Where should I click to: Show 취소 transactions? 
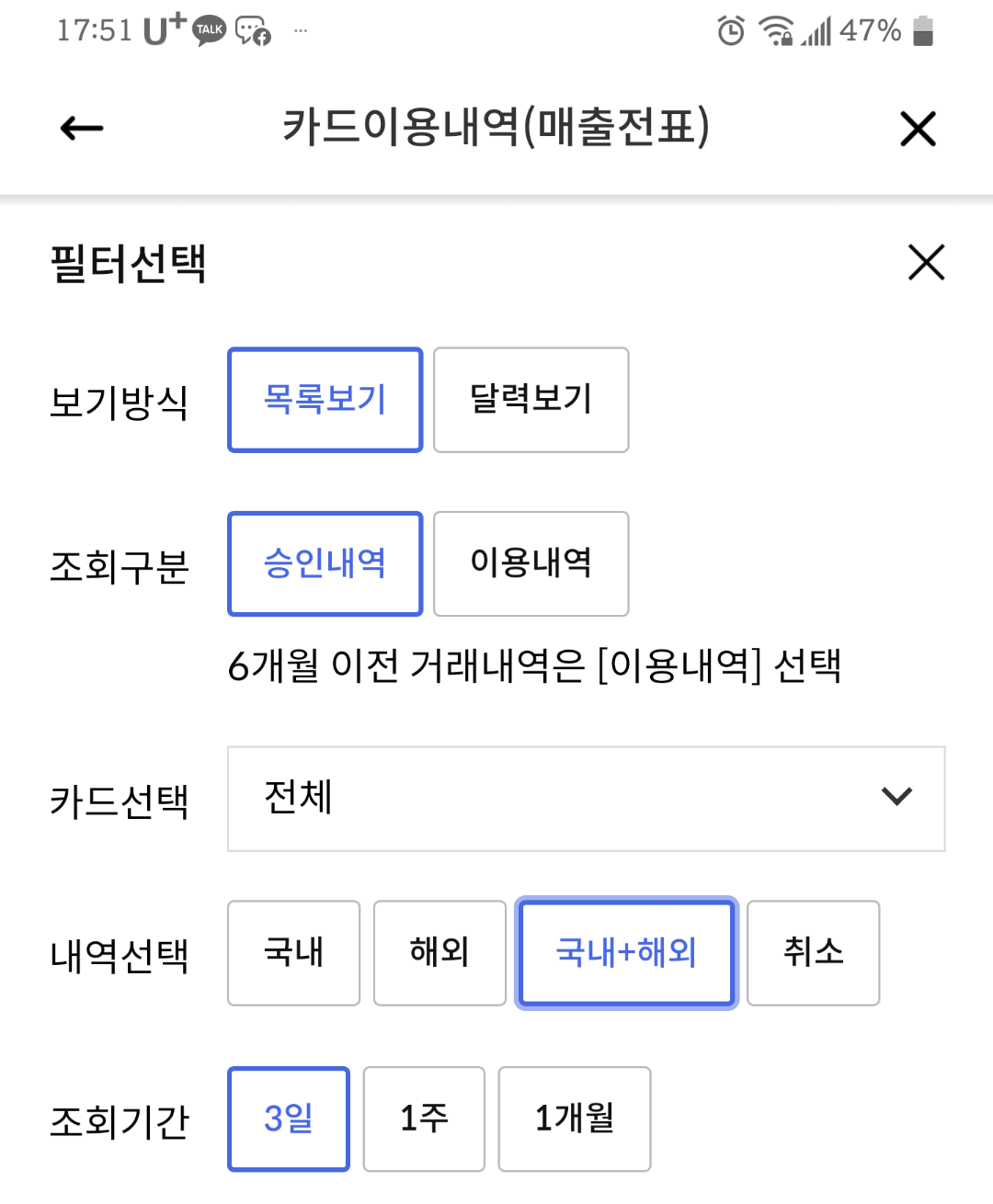point(814,953)
